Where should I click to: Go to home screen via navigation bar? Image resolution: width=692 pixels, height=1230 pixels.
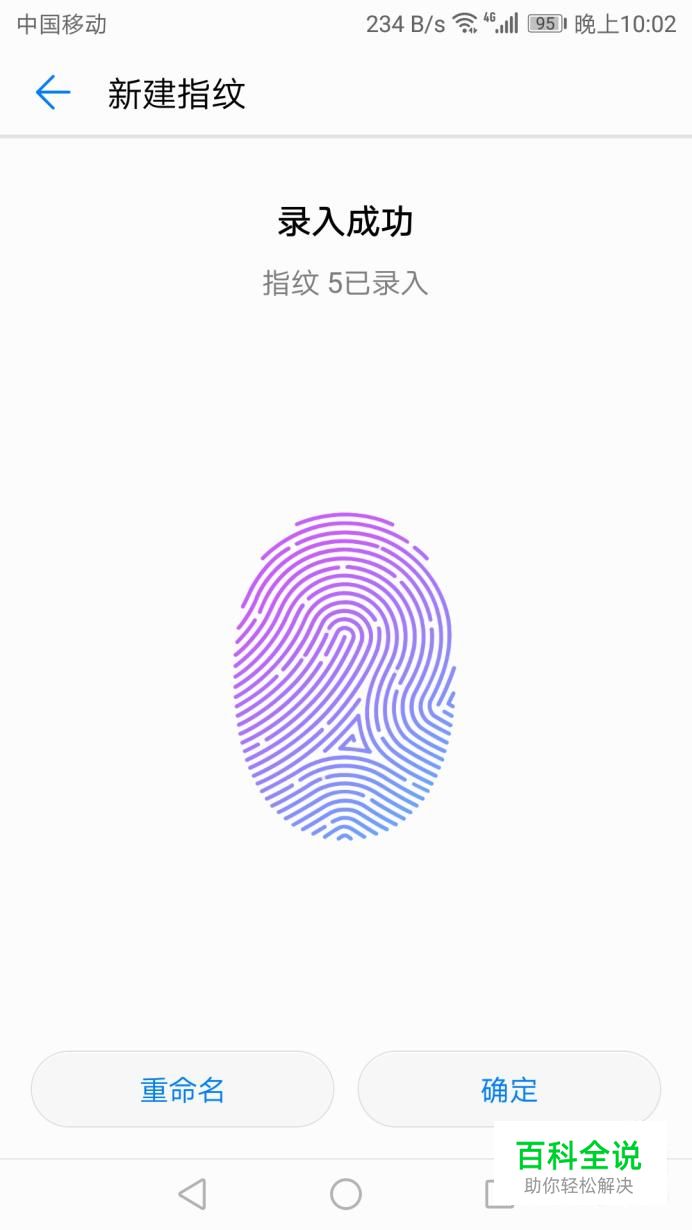click(x=346, y=1193)
